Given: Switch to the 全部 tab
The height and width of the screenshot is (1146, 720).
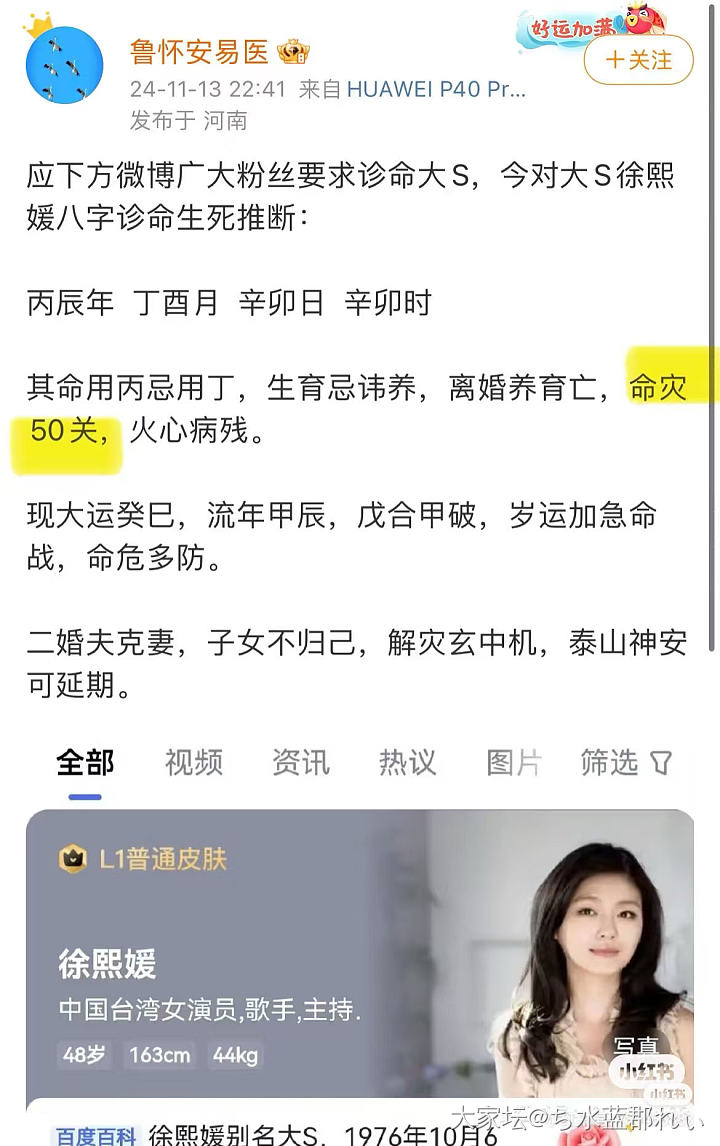Looking at the screenshot, I should [x=85, y=763].
